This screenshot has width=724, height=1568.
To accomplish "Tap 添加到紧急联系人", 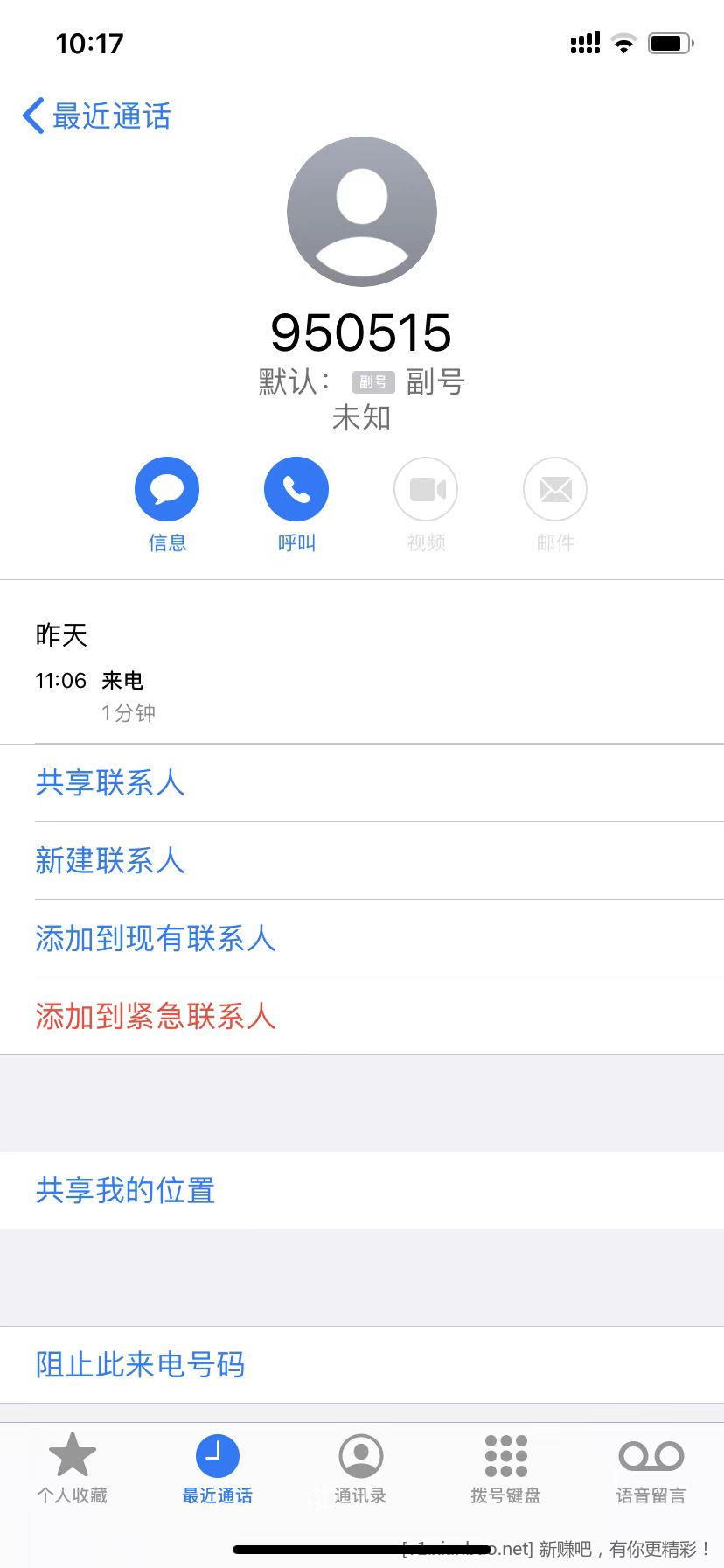I will [x=156, y=1017].
